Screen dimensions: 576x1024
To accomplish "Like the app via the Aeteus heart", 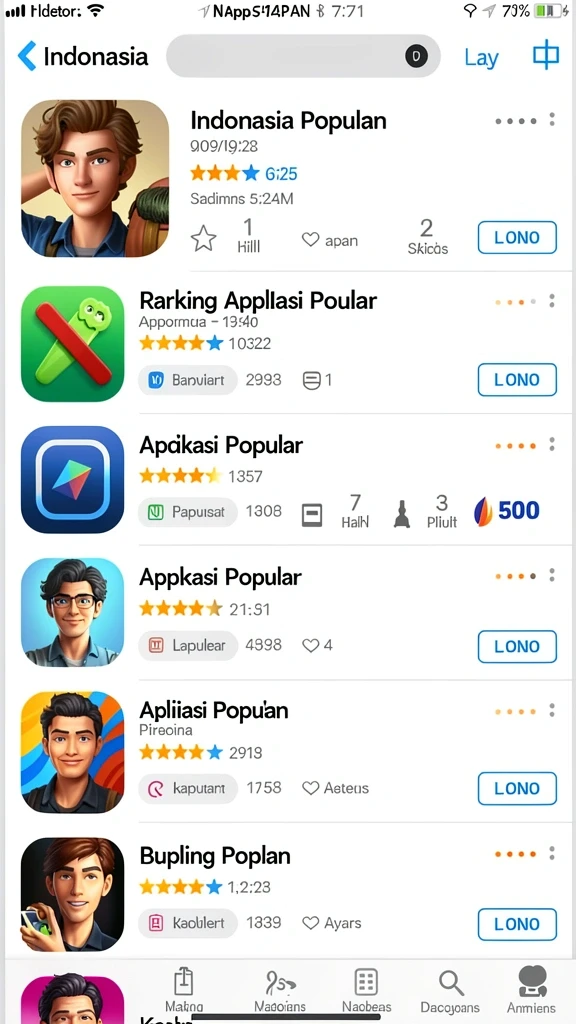I will [311, 788].
